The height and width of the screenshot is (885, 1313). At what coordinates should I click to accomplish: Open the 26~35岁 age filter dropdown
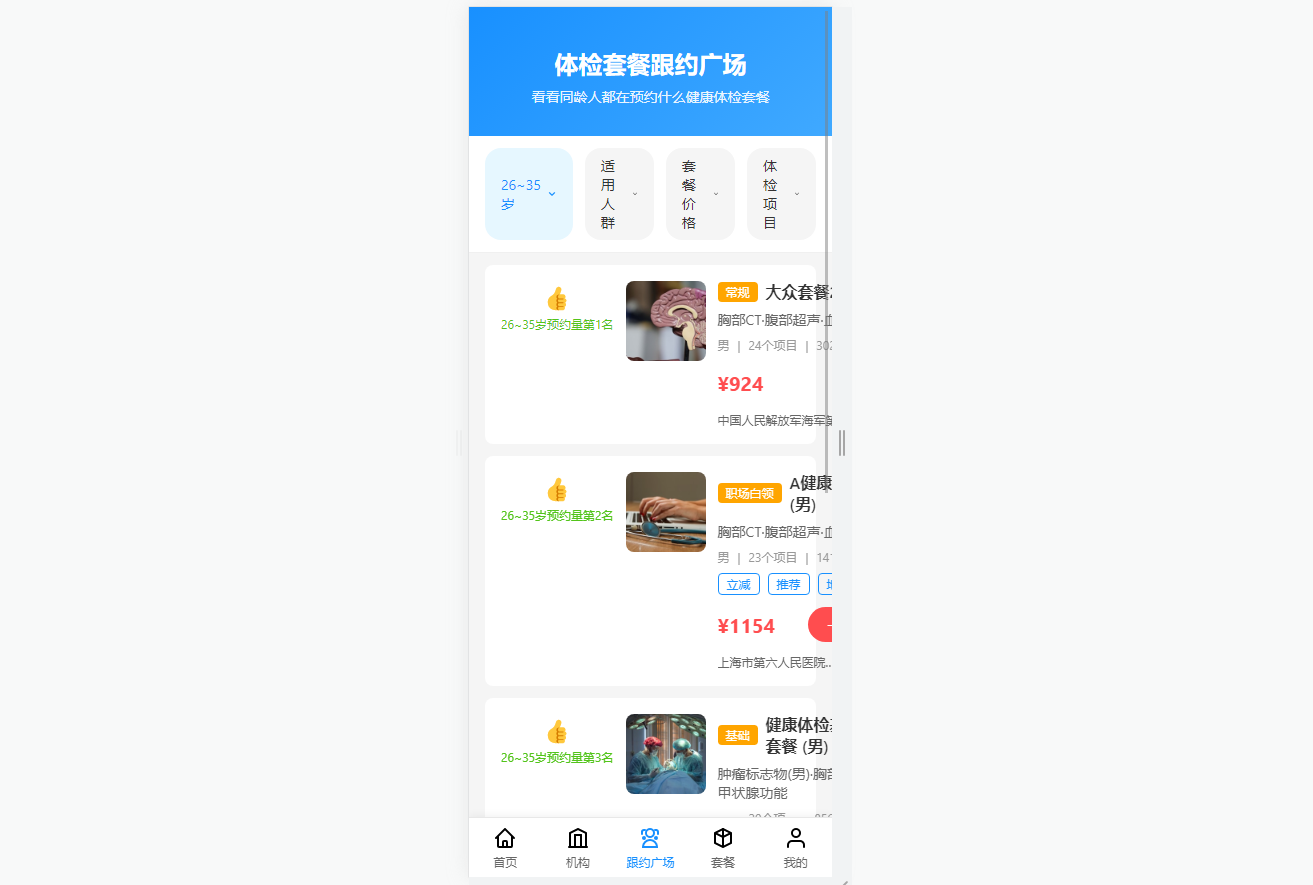pyautogui.click(x=528, y=194)
